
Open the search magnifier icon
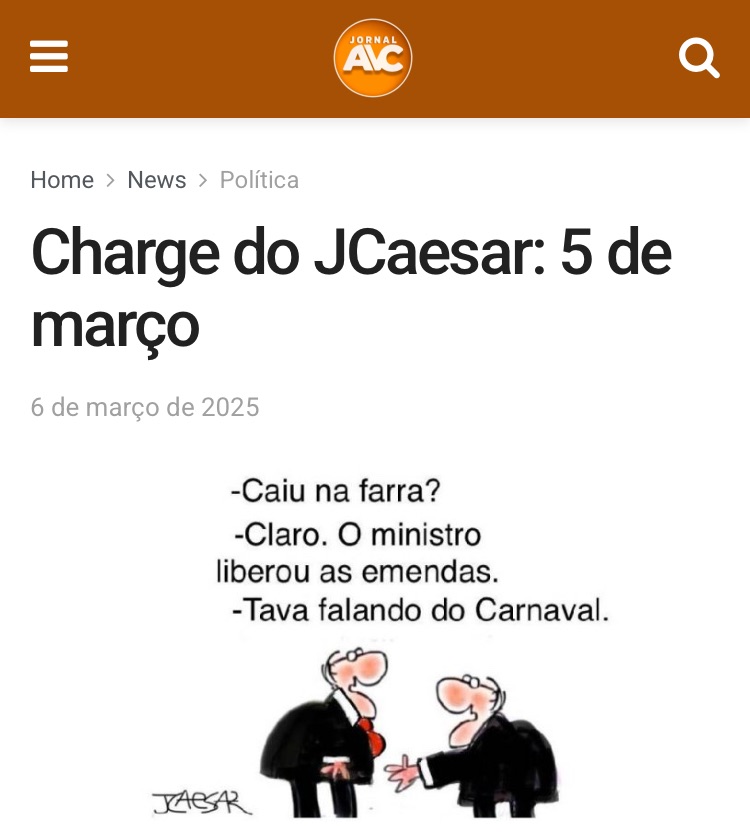pos(699,58)
